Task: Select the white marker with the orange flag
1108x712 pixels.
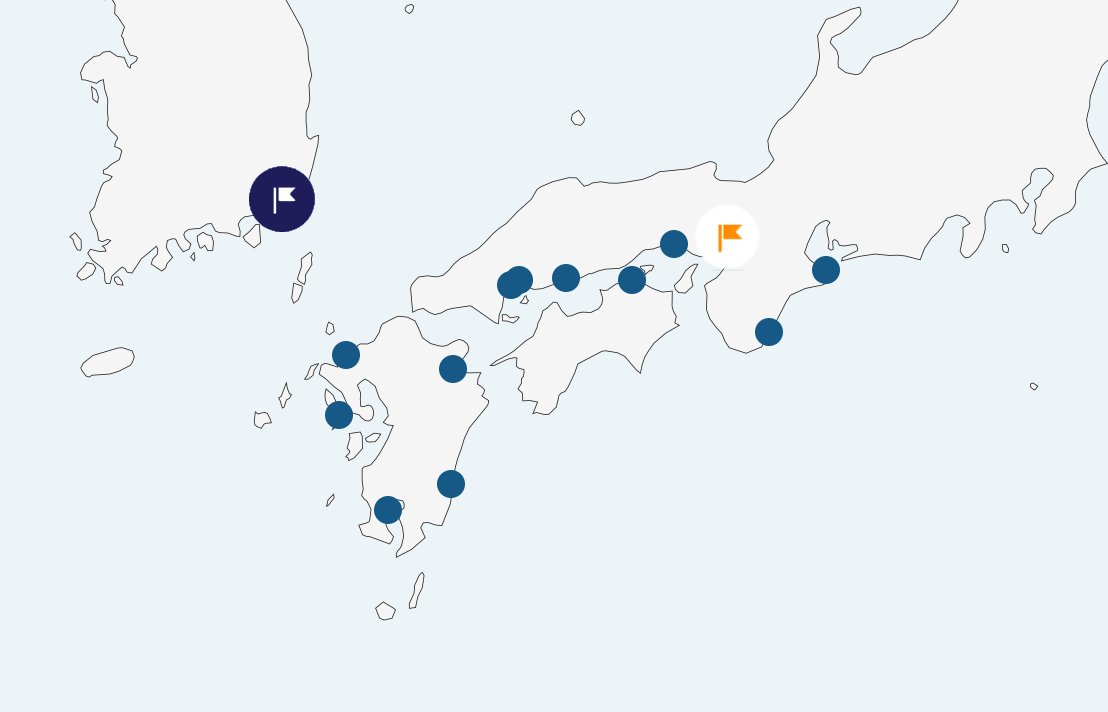Action: click(727, 237)
